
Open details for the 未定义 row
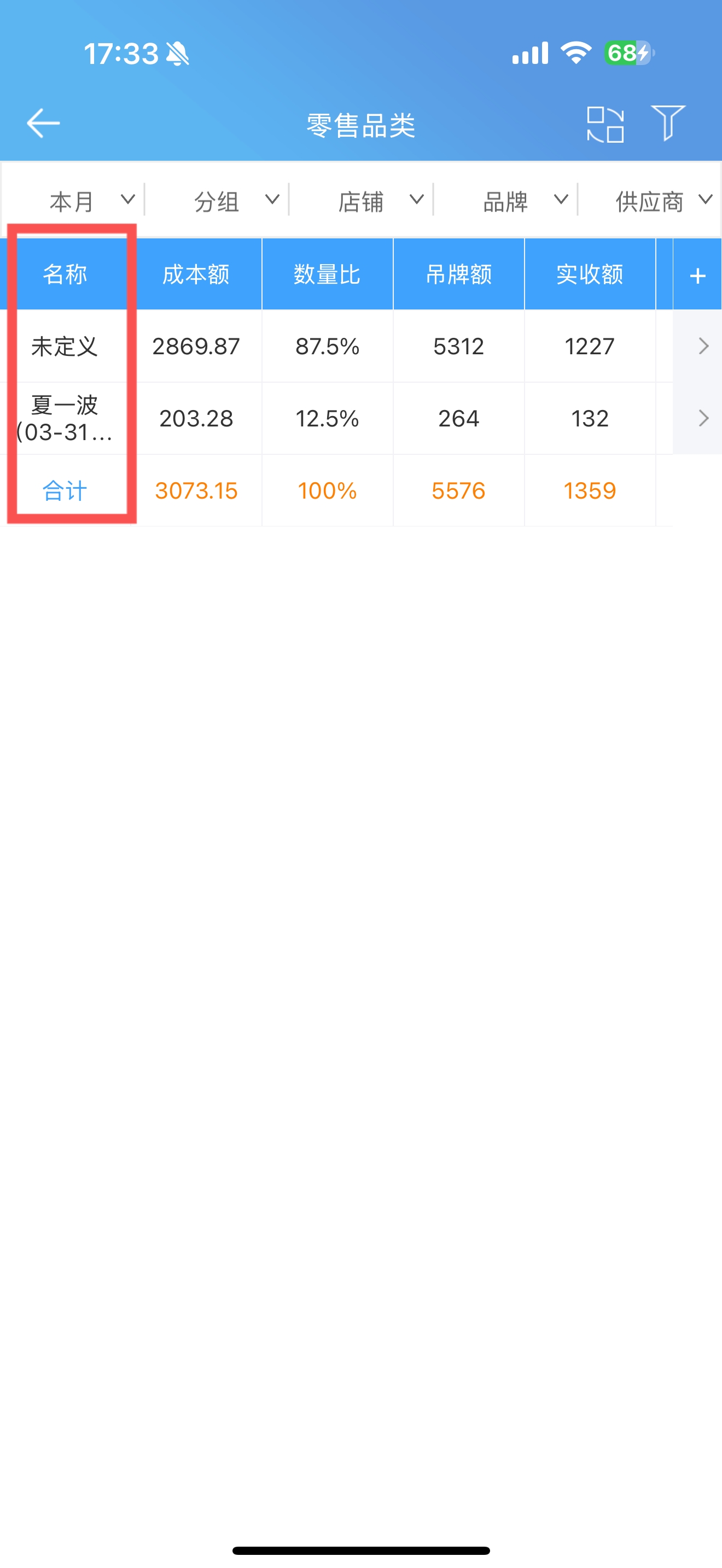pos(703,346)
